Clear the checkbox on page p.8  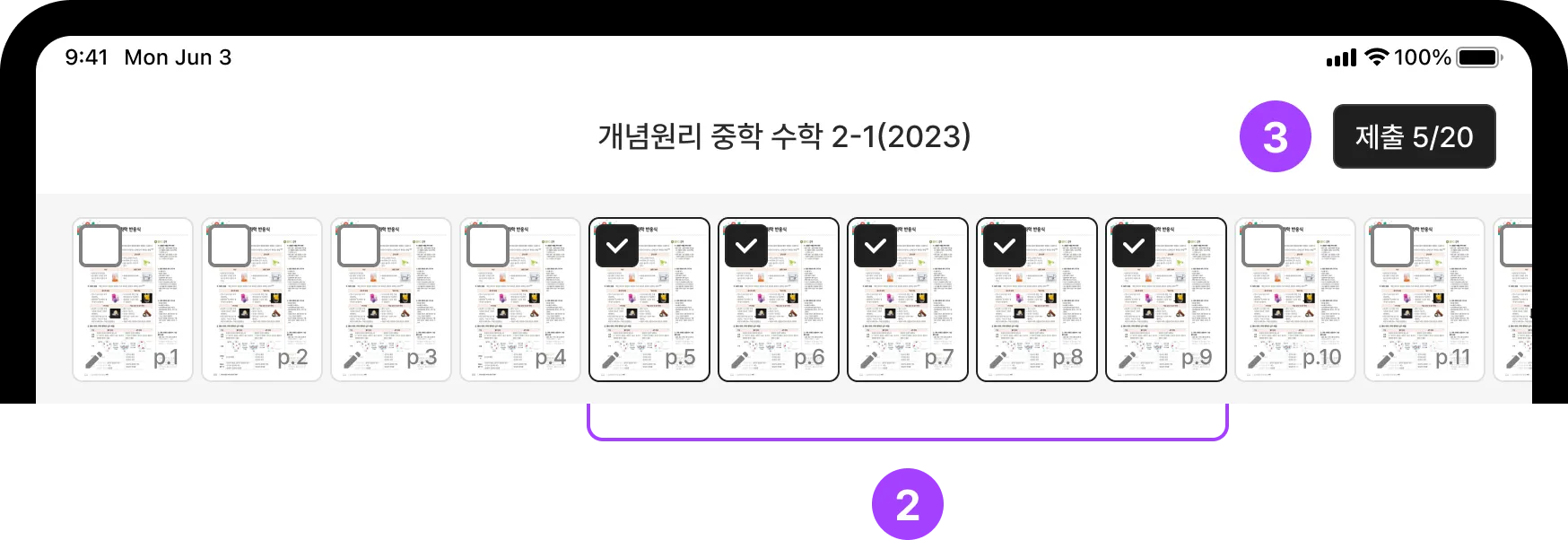(x=1005, y=246)
